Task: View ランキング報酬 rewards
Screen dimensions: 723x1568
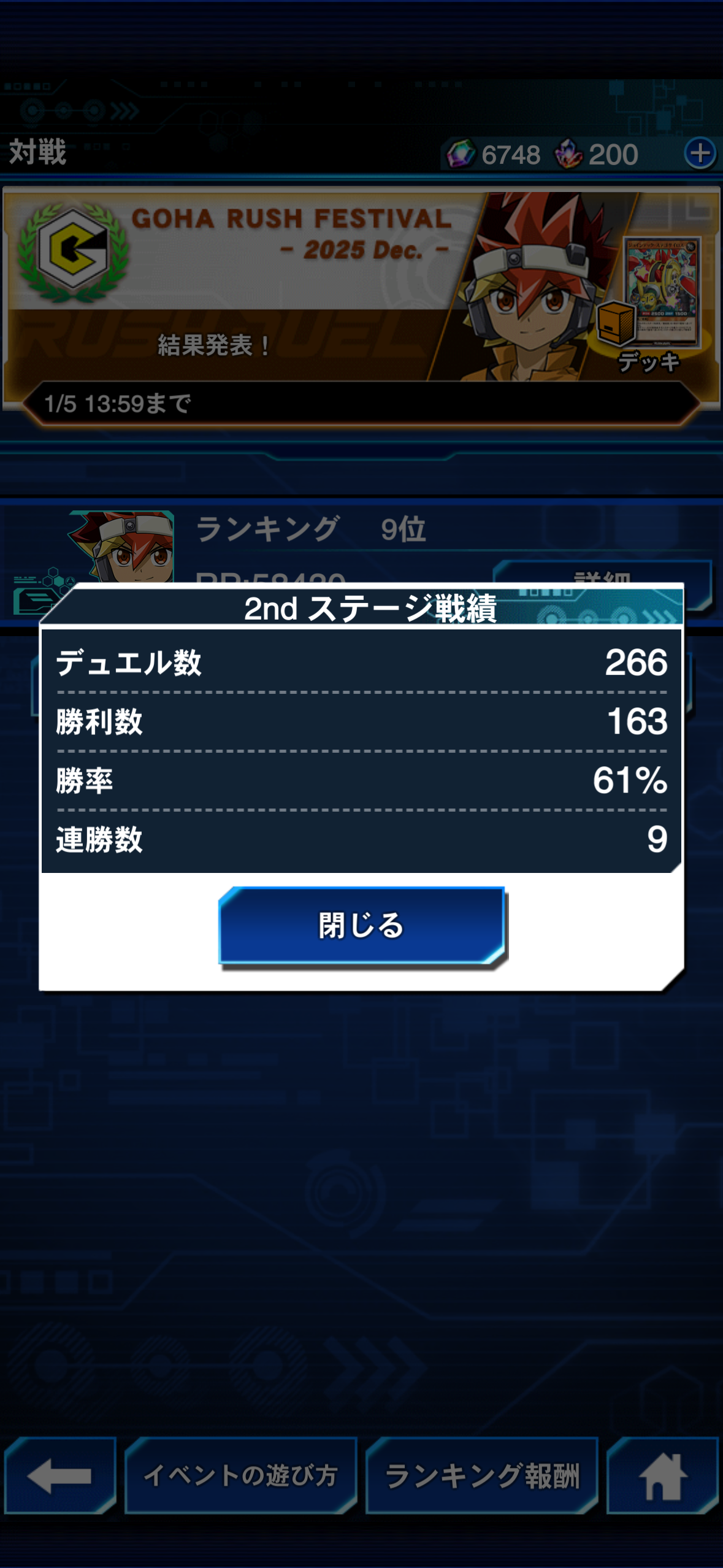Action: (x=481, y=1475)
